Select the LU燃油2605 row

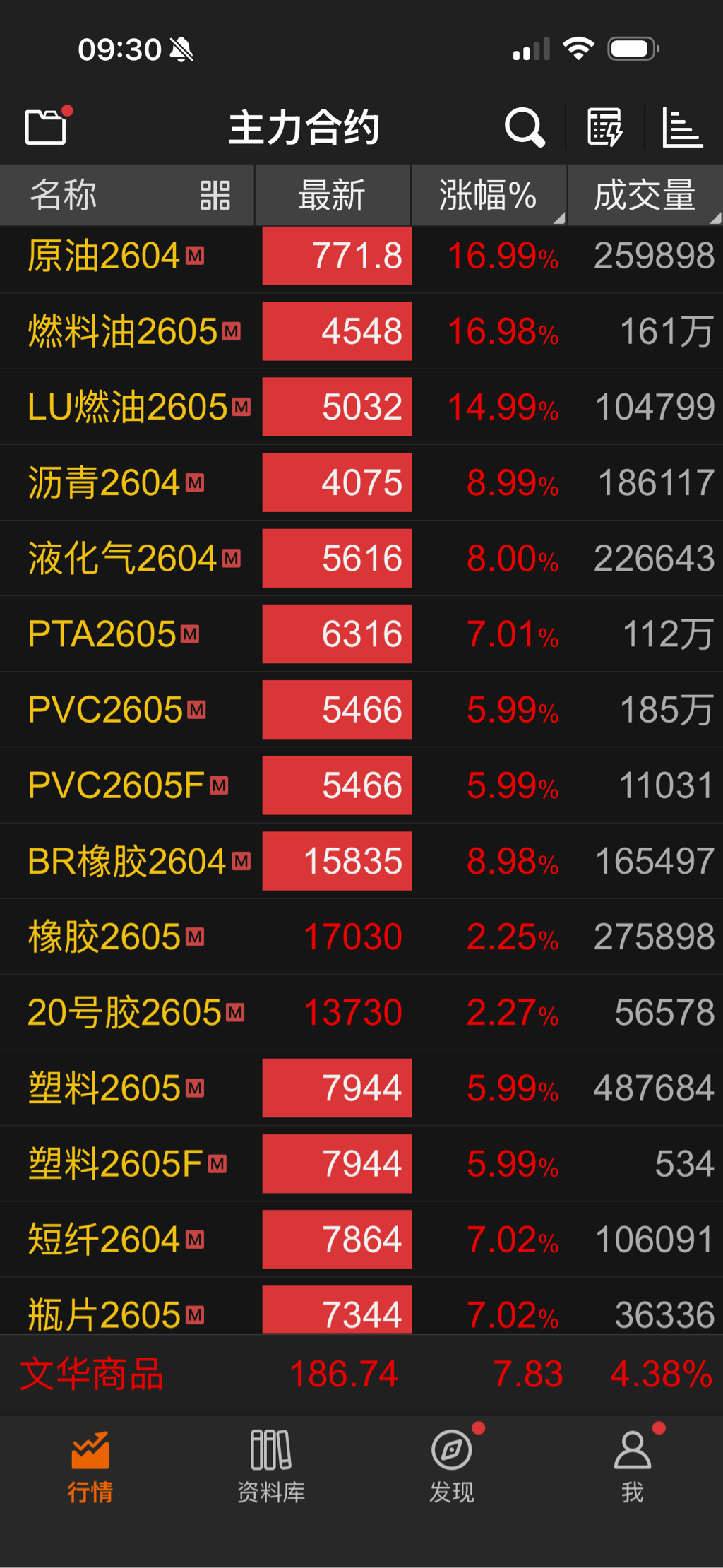[361, 407]
